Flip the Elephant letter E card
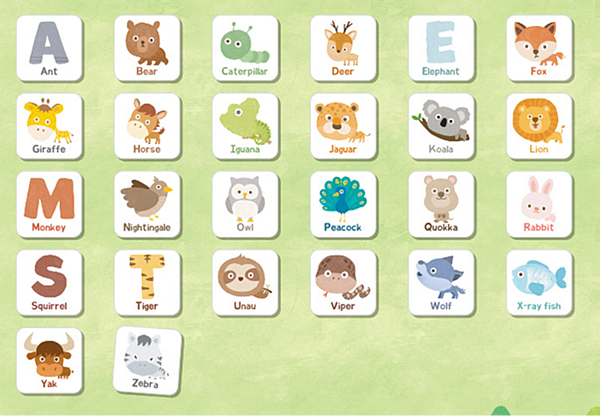The height and width of the screenshot is (416, 600). (441, 47)
